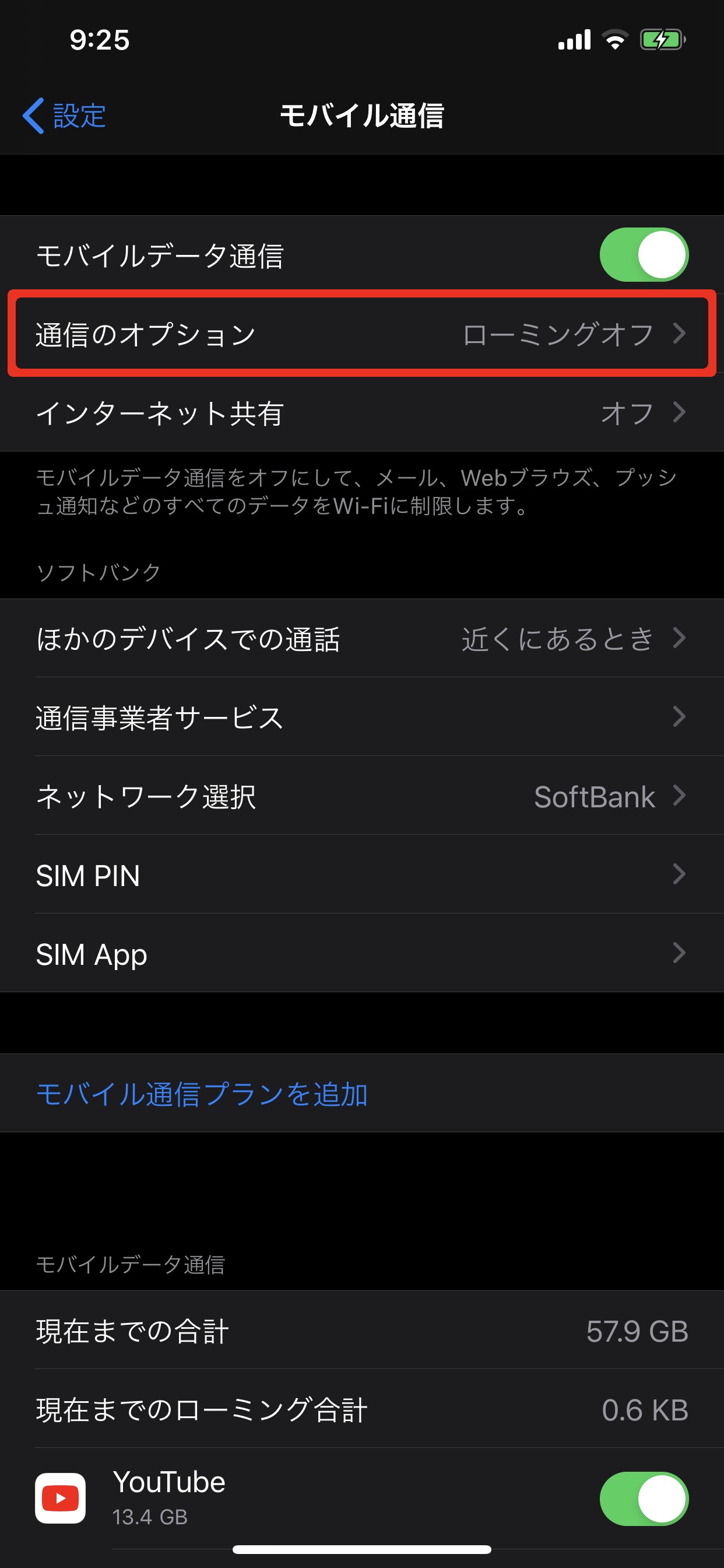Open 通信事業者サービス
The height and width of the screenshot is (1568, 724).
(361, 717)
